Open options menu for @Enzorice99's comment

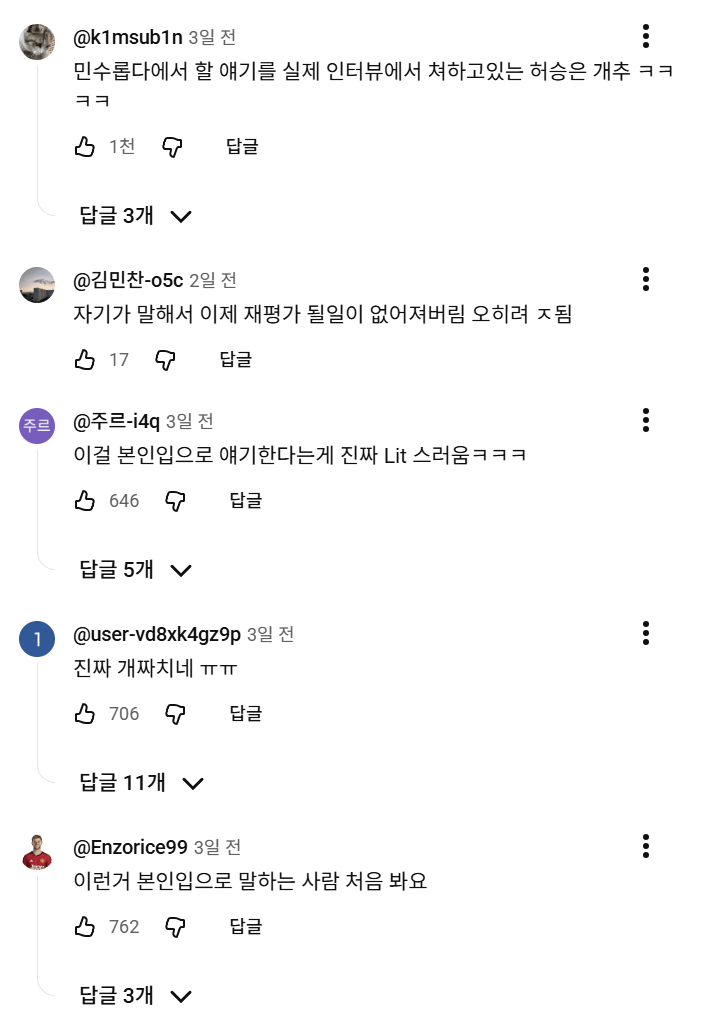tap(646, 846)
